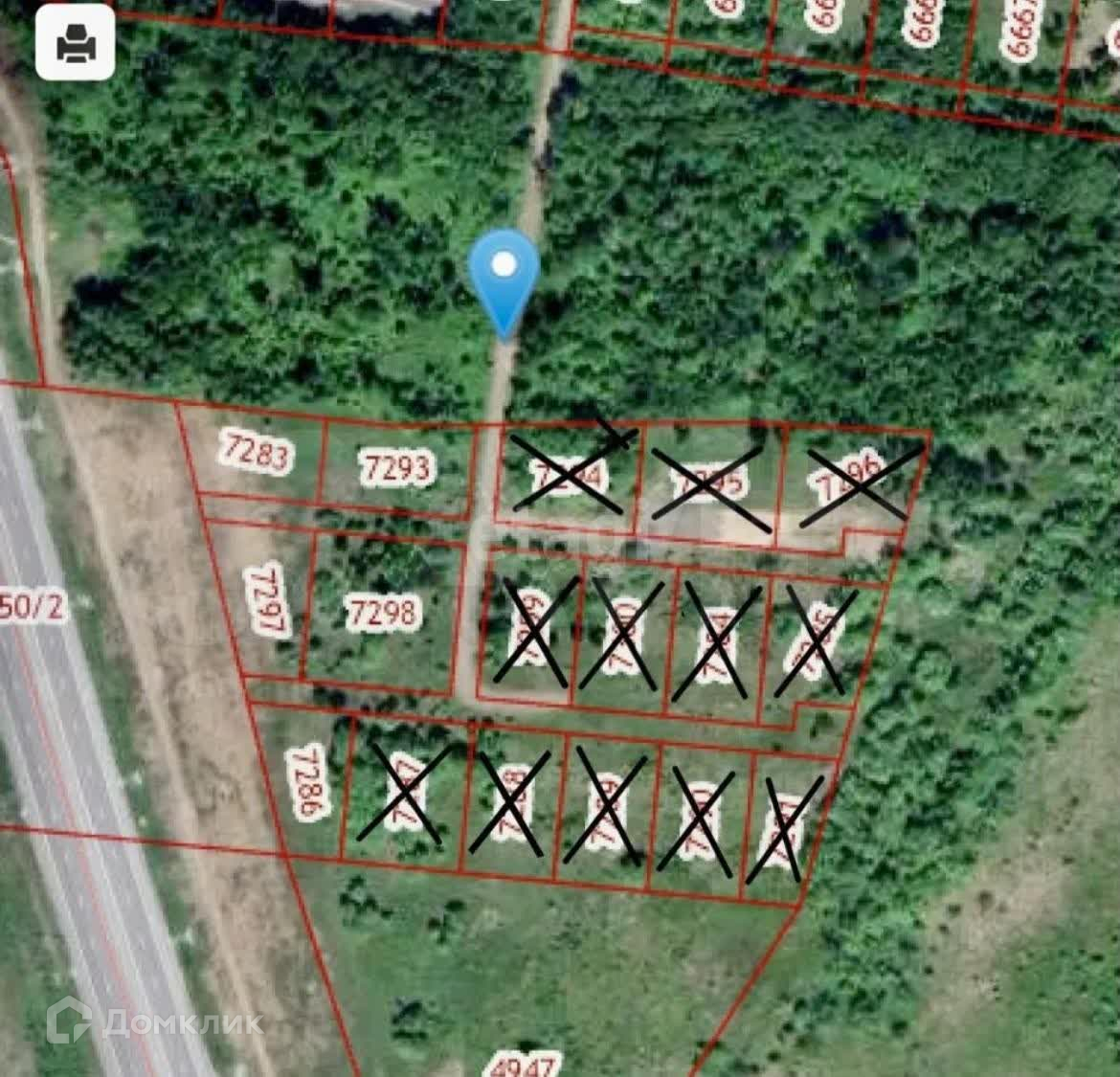Viewport: 1120px width, 1077px height.
Task: Tap the printer icon to print the map
Action: point(76,44)
